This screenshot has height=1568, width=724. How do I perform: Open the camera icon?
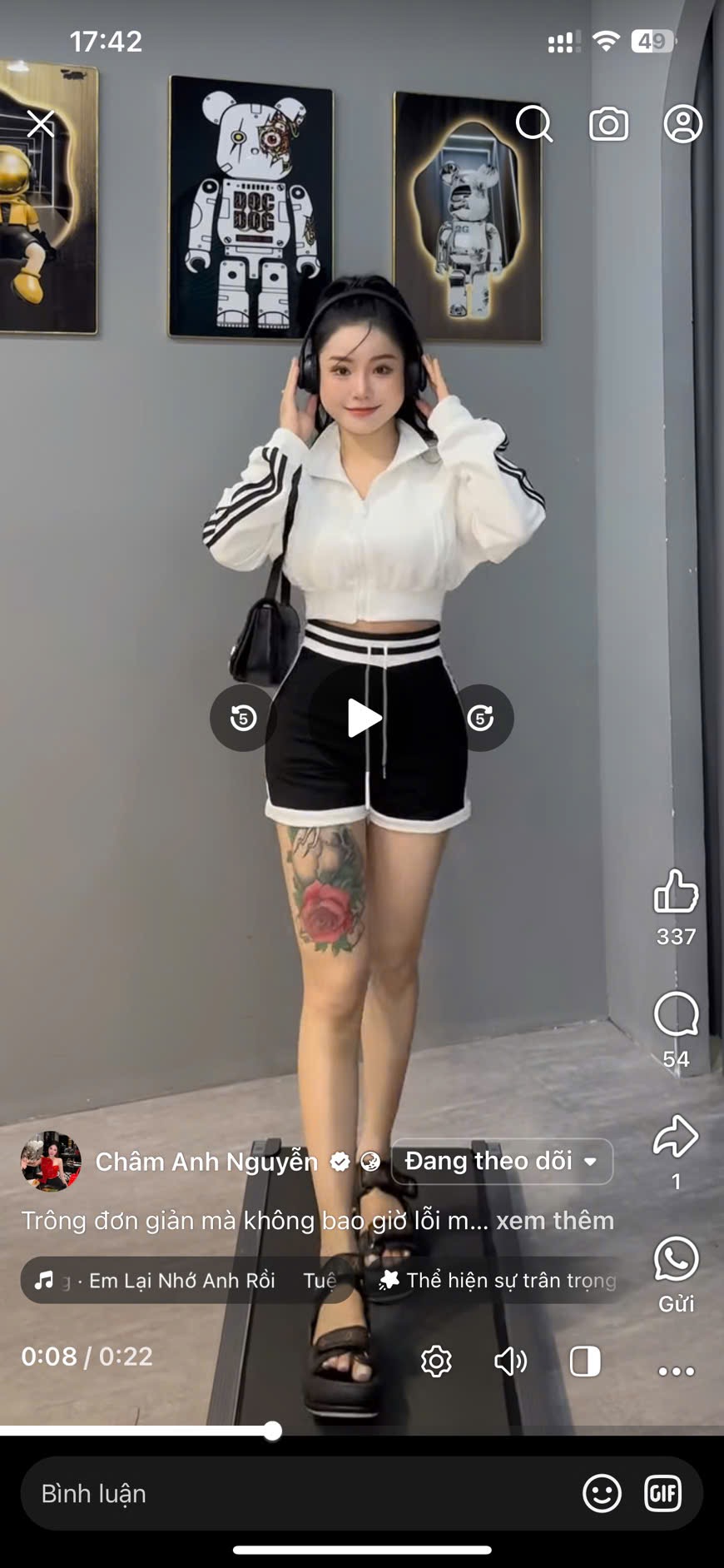608,124
